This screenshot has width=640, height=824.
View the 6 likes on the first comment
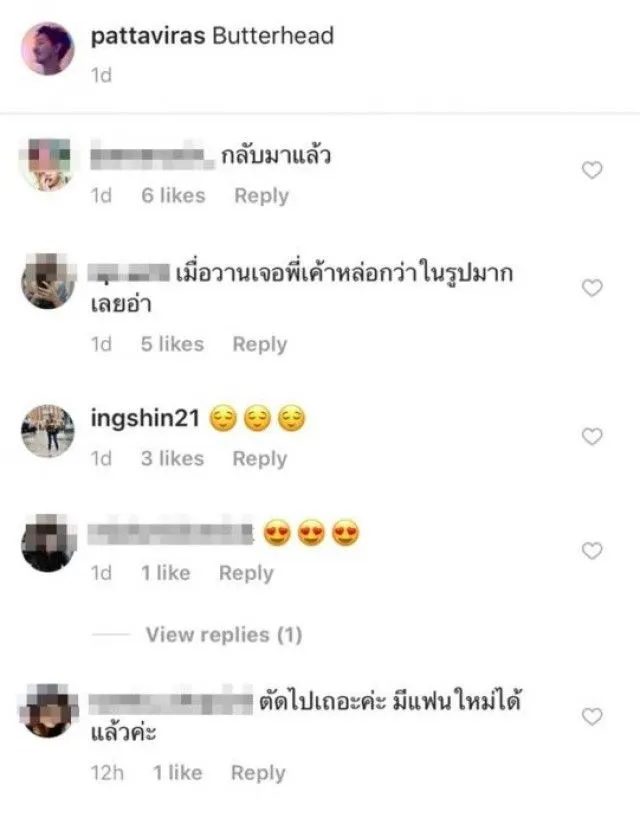click(x=172, y=196)
